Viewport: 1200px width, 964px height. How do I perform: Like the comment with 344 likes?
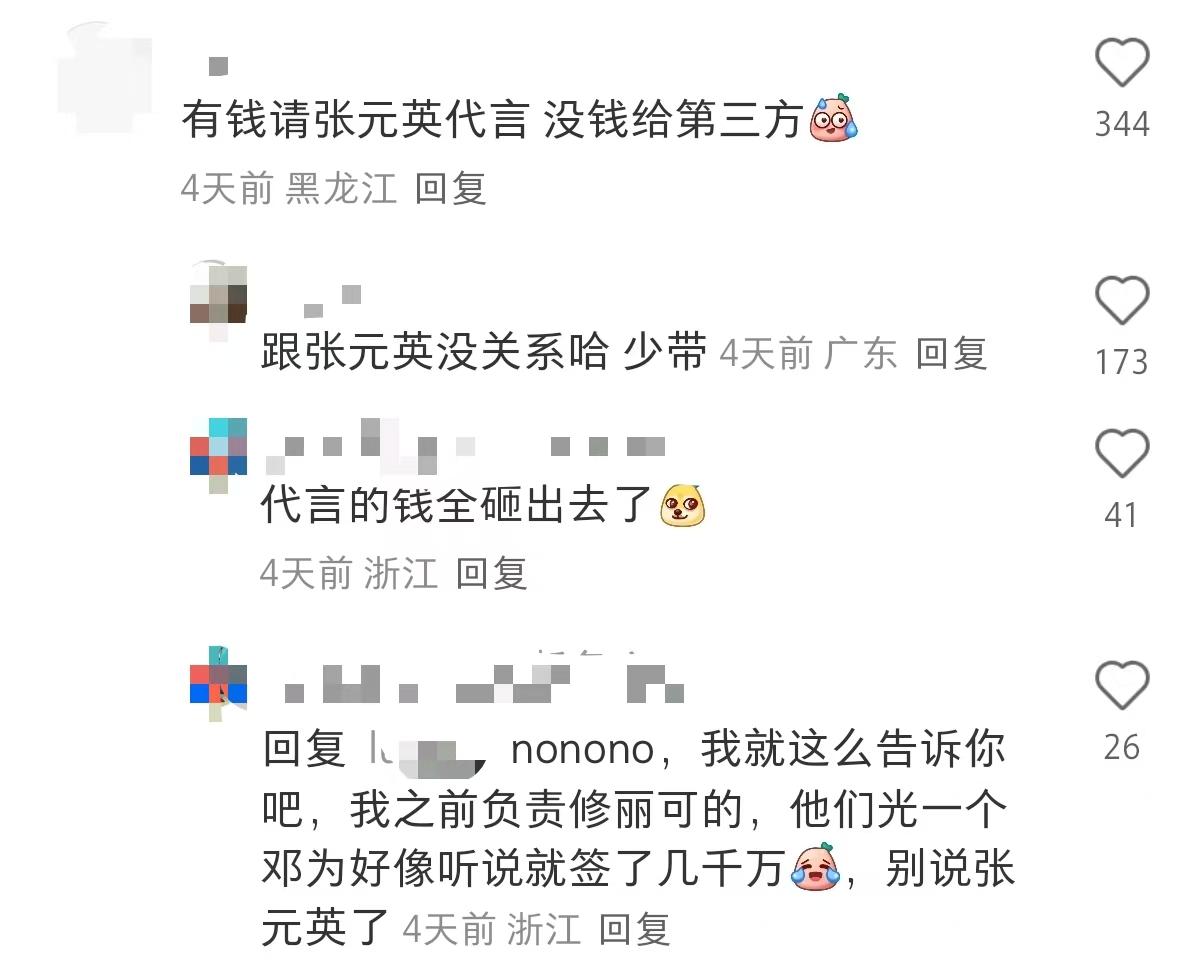tap(1122, 63)
